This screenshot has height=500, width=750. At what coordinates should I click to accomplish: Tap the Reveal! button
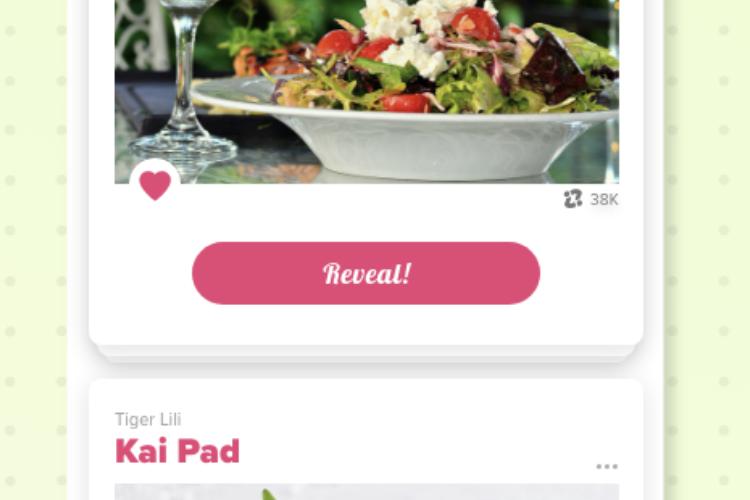pos(365,273)
